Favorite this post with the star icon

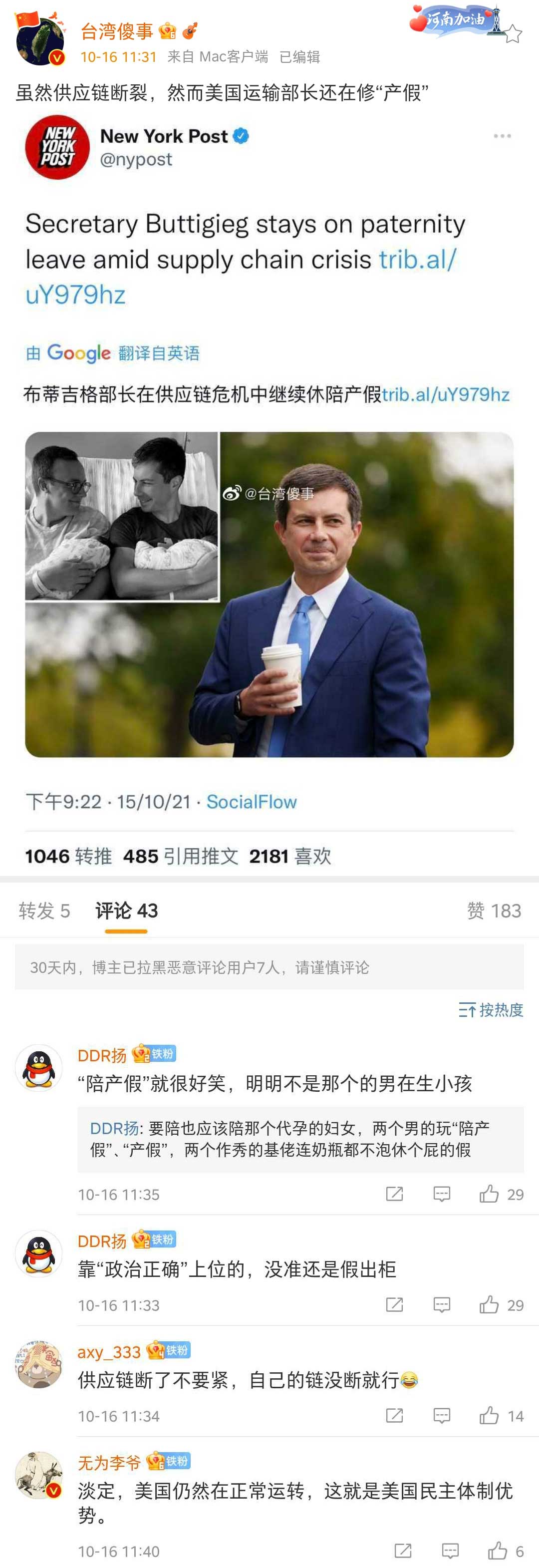tap(512, 34)
